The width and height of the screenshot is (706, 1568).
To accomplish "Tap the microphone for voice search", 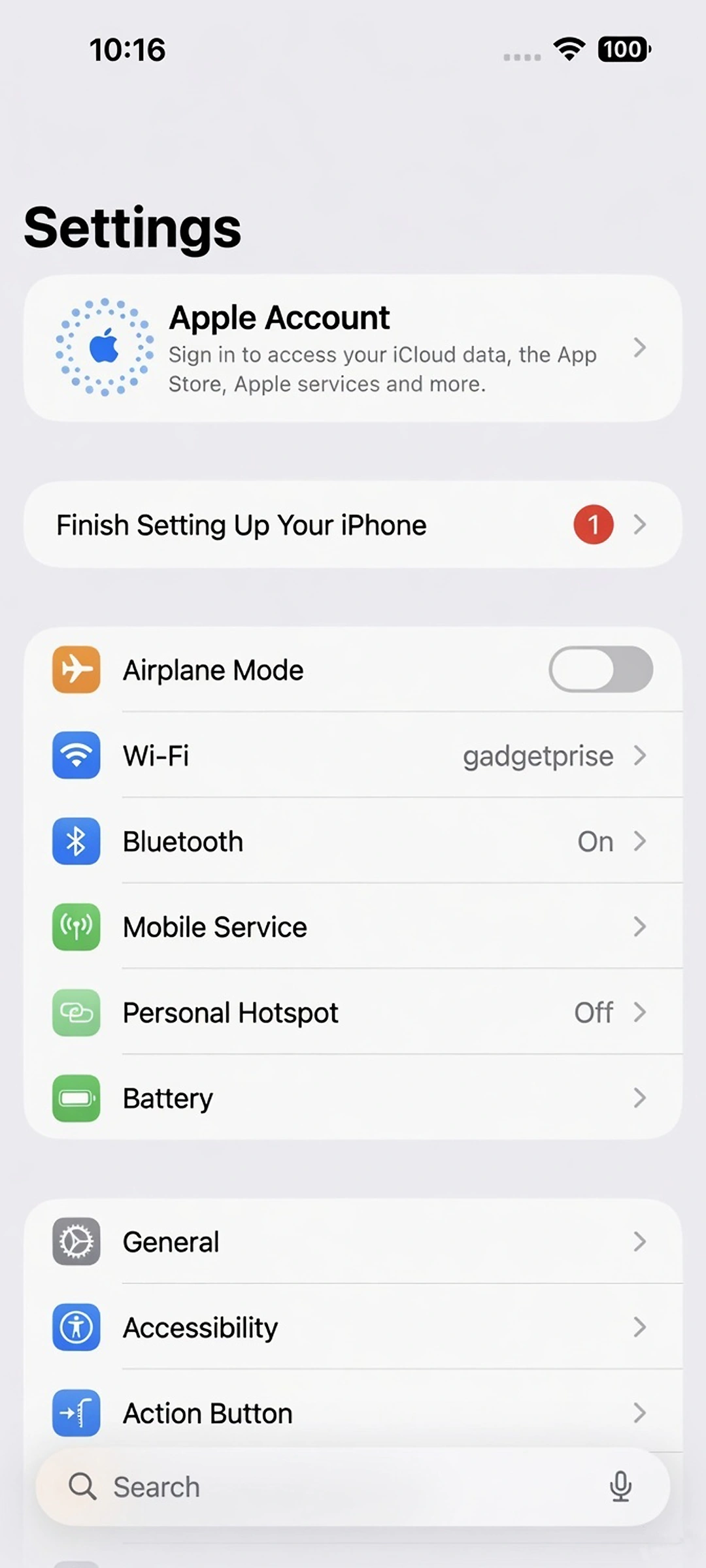I will pyautogui.click(x=620, y=1487).
